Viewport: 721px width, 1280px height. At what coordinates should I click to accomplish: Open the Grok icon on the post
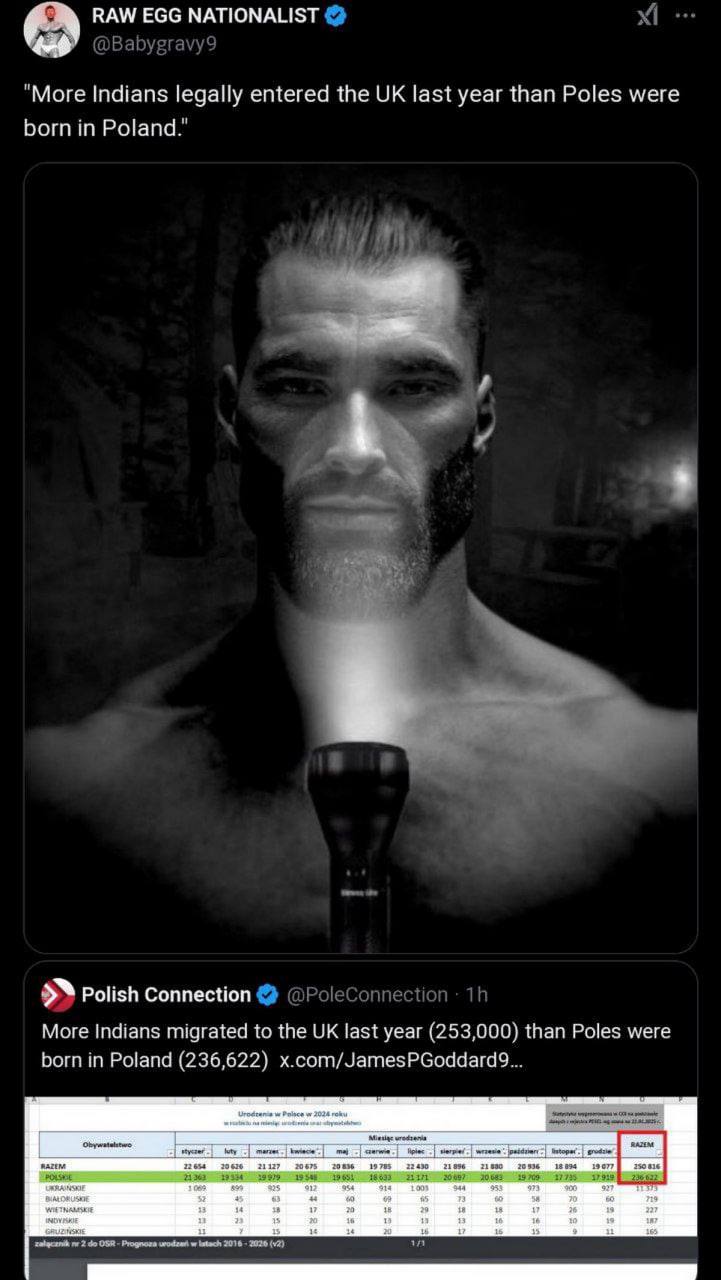coord(648,17)
